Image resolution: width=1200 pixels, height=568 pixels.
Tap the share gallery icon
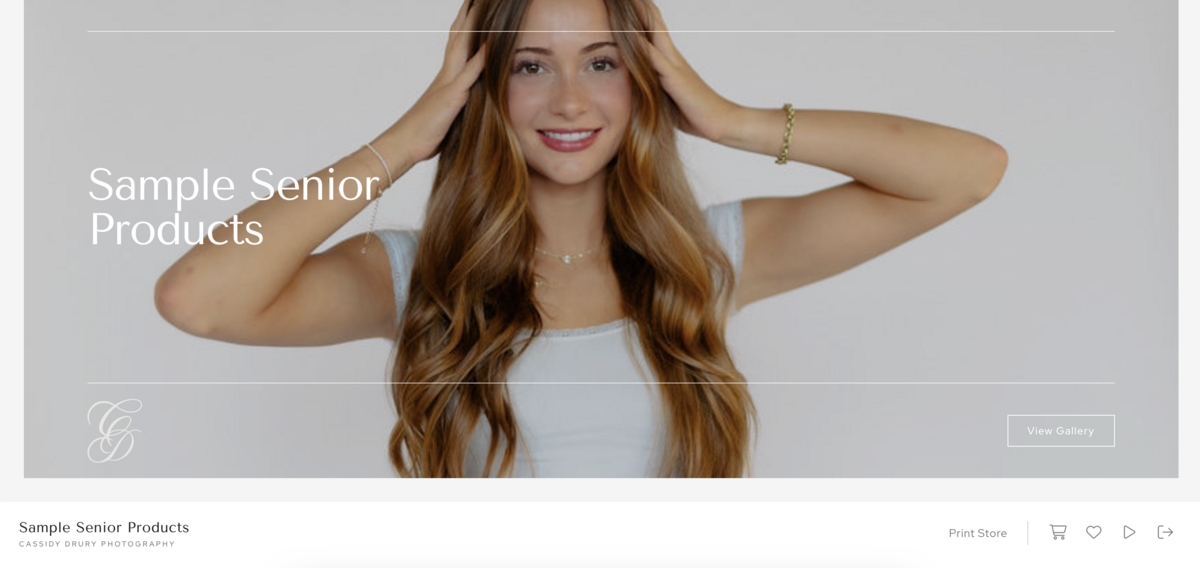(1165, 532)
